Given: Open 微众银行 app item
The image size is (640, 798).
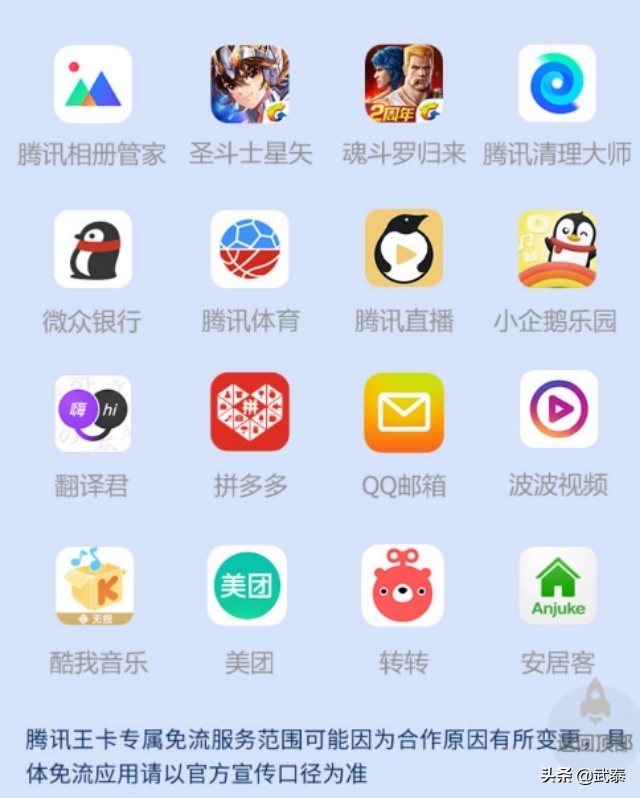Looking at the screenshot, I should [x=93, y=249].
